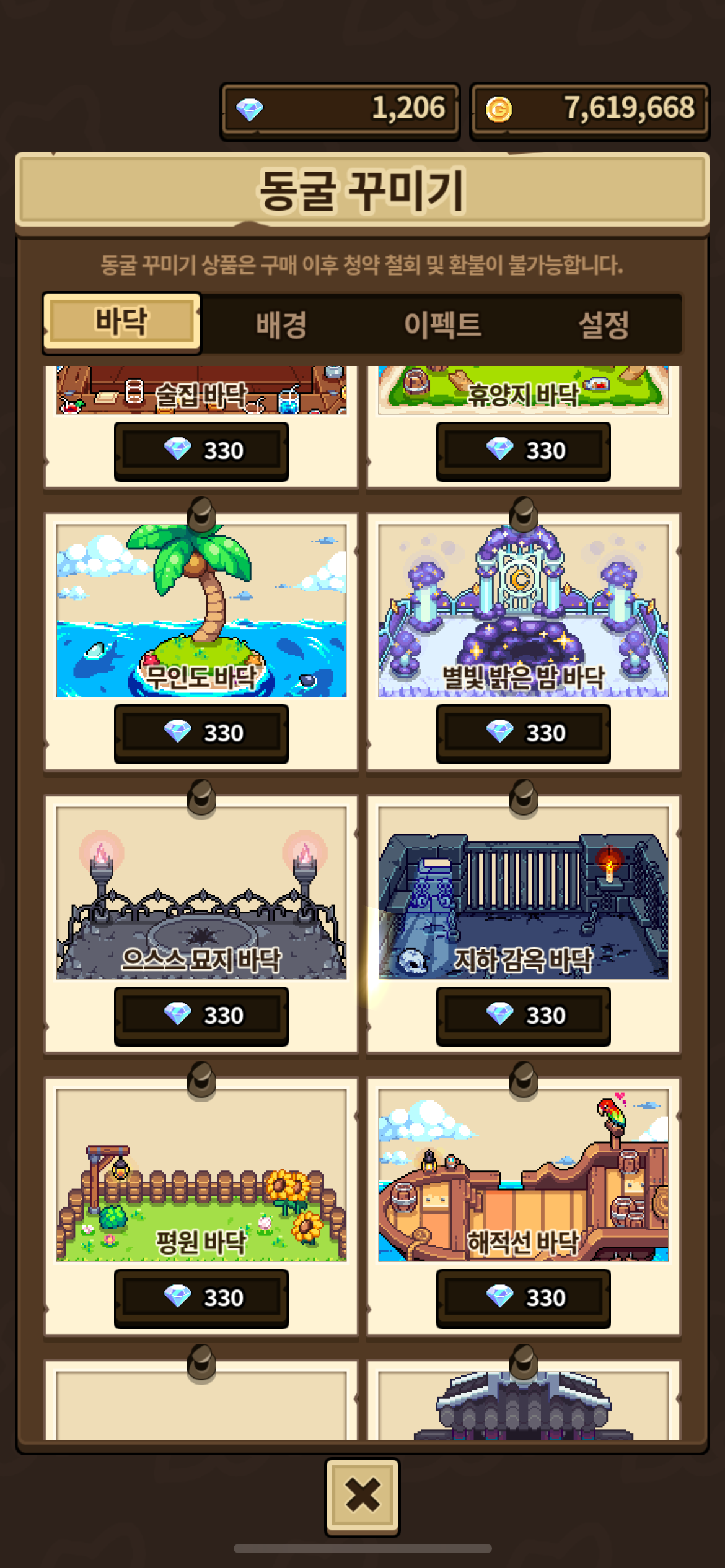This screenshot has height=1568, width=725.
Task: Select the 무인도 바닥 preview image
Action: tap(201, 610)
